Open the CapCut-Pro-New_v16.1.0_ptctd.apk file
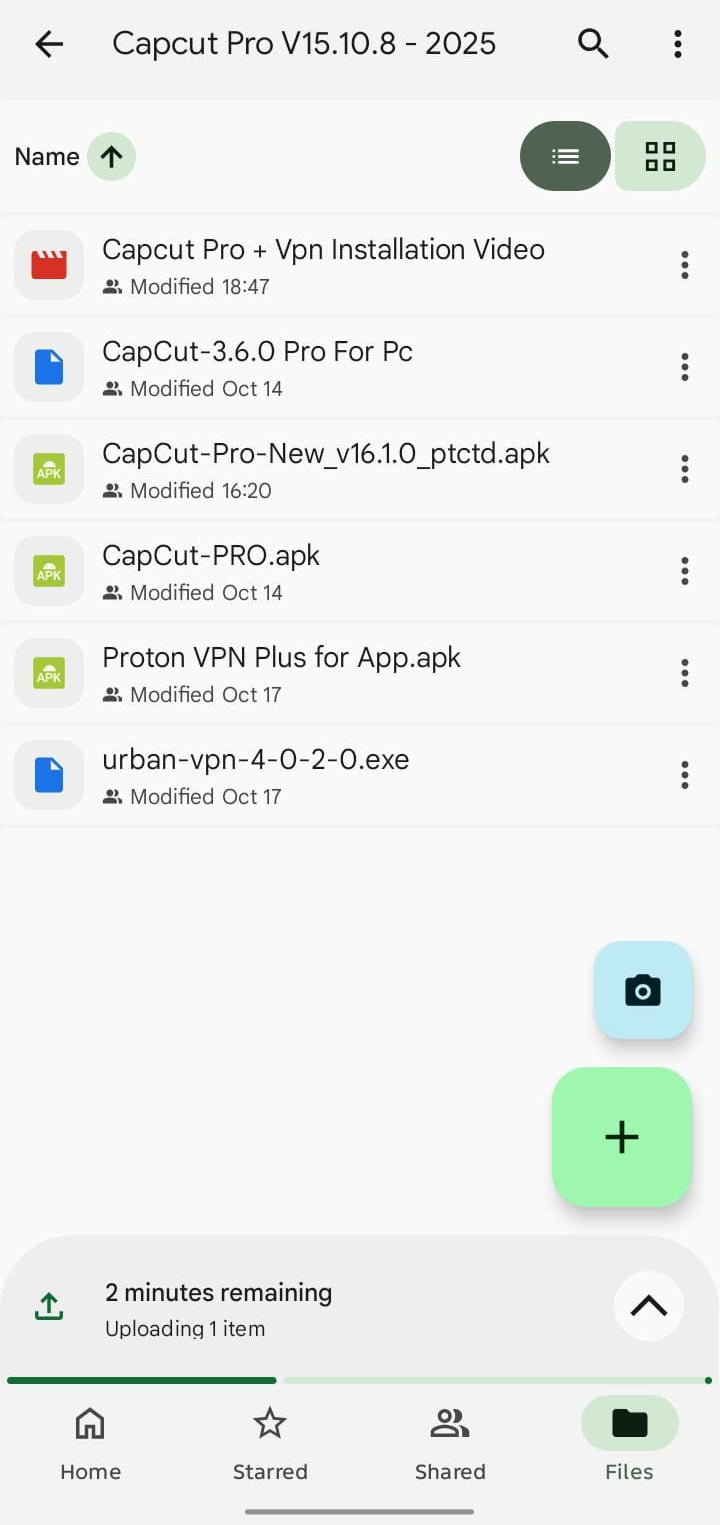Viewport: 720px width, 1525px height. (326, 454)
